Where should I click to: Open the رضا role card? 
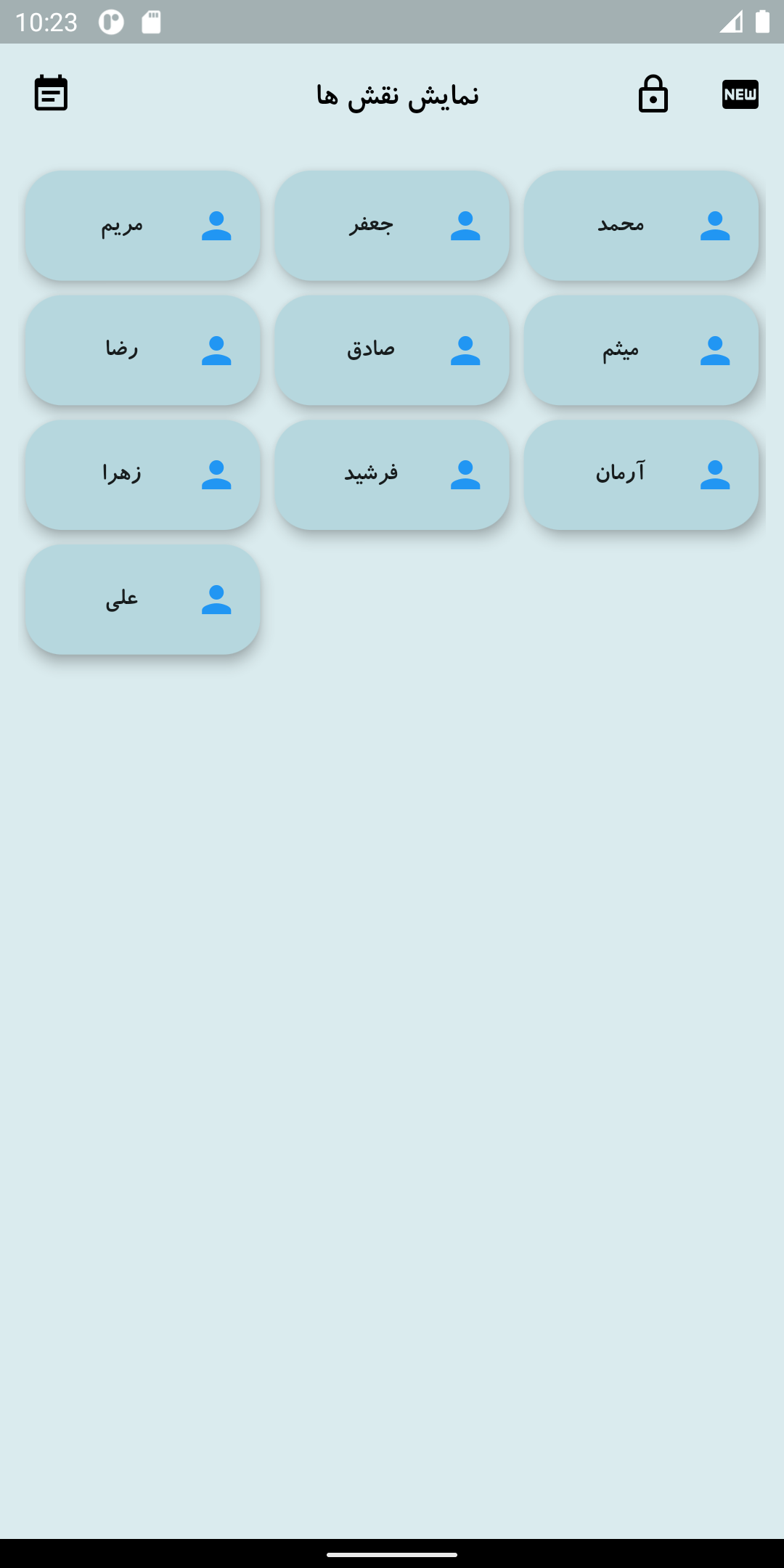(x=142, y=351)
